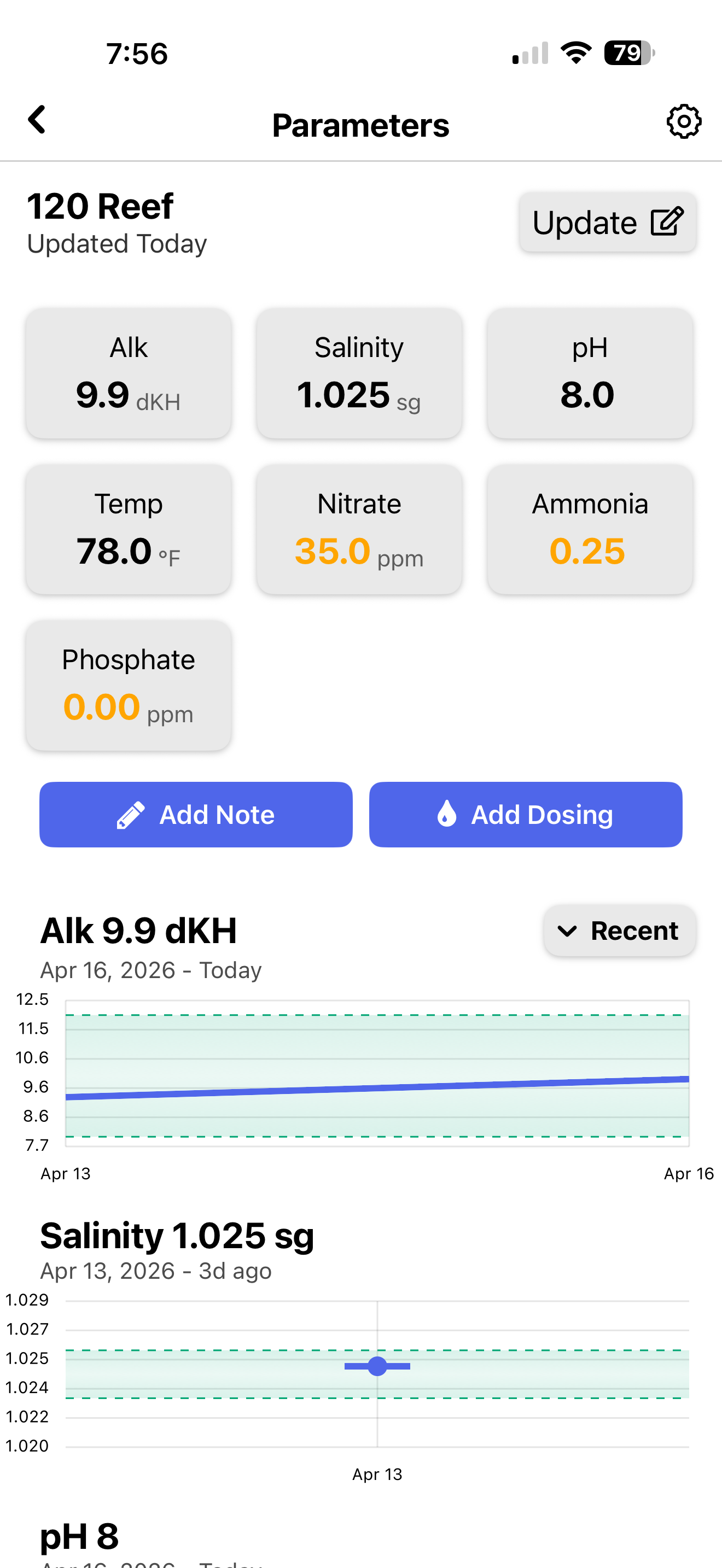722x1568 pixels.
Task: Go back using the back arrow
Action: [x=37, y=120]
